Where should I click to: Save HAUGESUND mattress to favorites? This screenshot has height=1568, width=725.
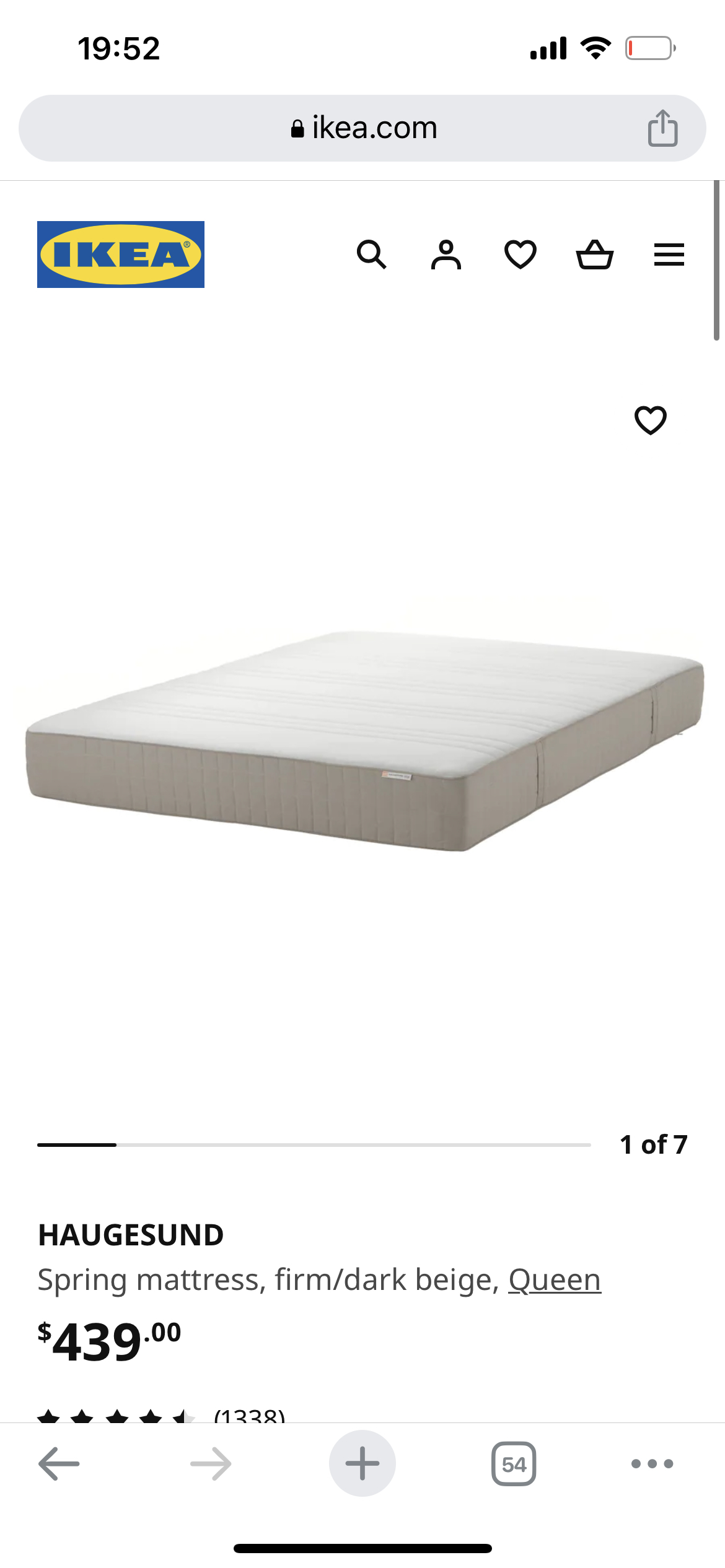pyautogui.click(x=650, y=420)
